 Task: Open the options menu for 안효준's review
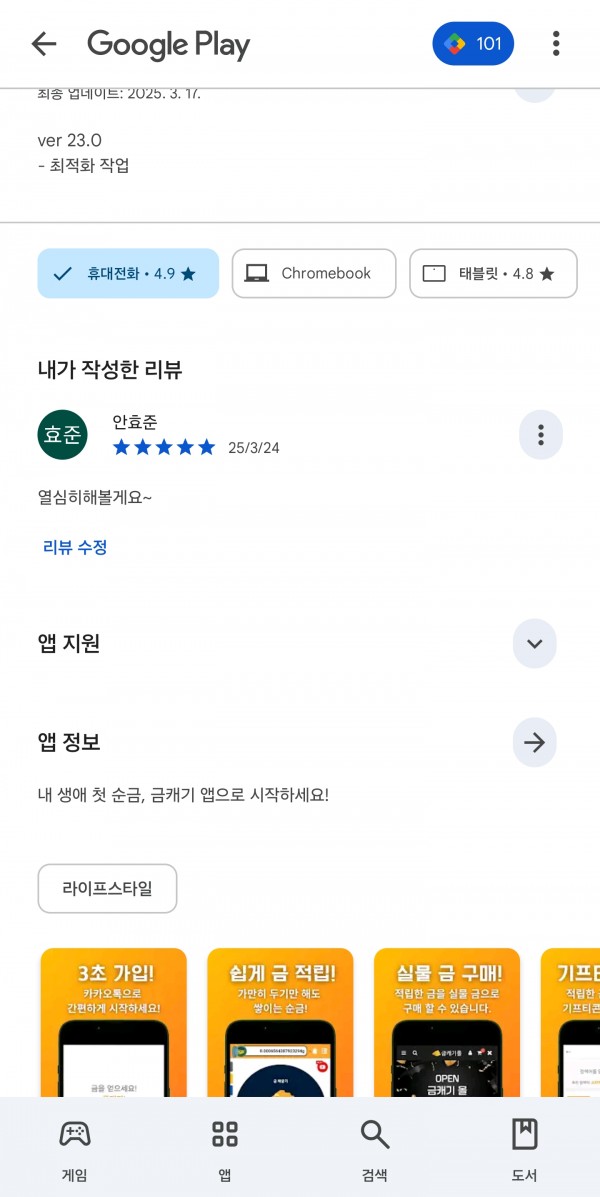click(x=541, y=434)
